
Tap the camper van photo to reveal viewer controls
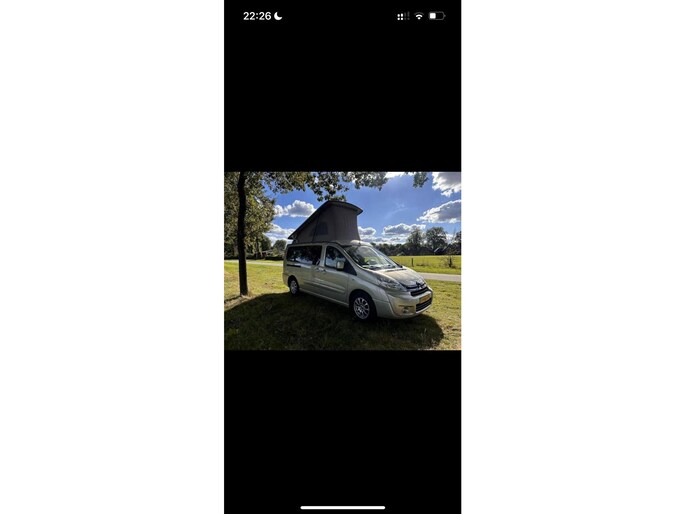point(342,261)
